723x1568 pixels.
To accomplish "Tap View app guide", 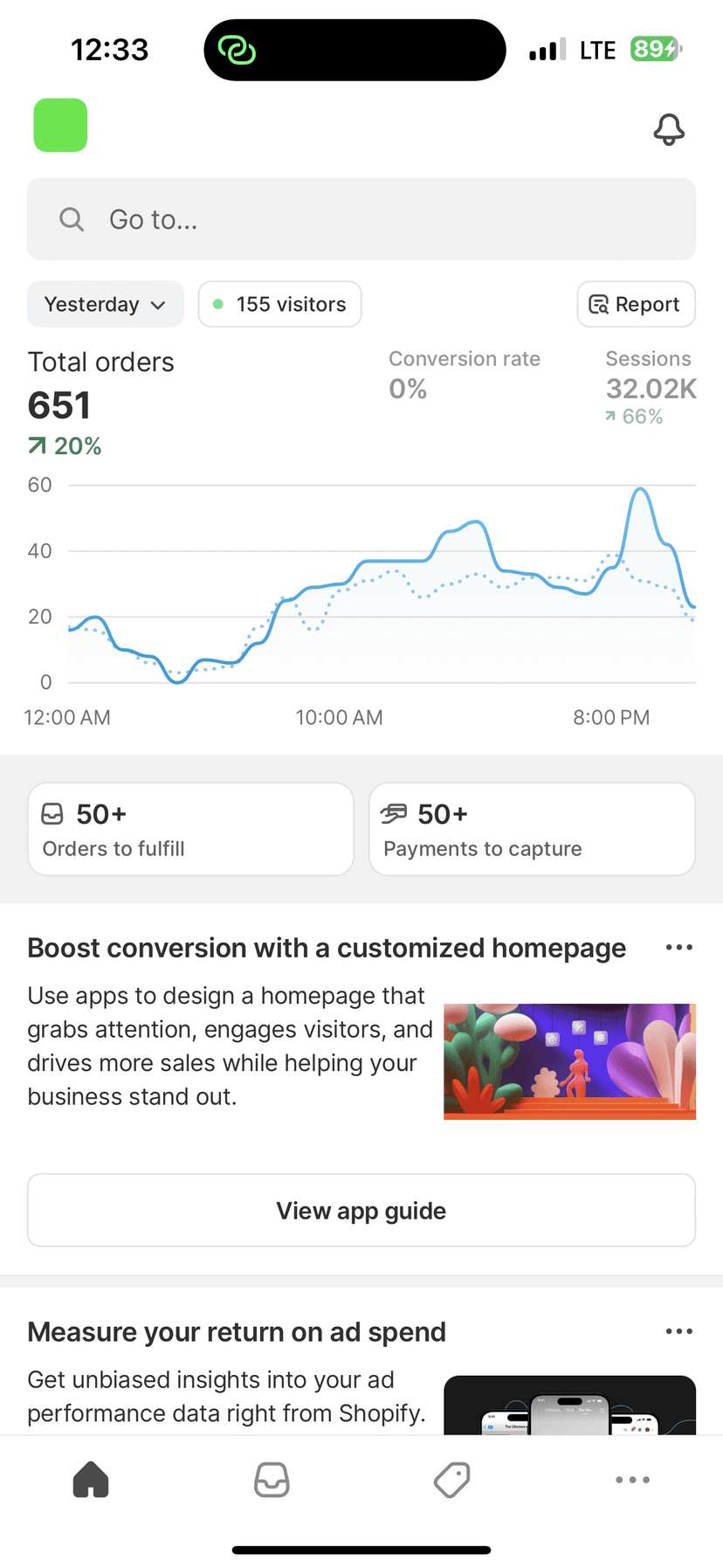I will click(361, 1211).
